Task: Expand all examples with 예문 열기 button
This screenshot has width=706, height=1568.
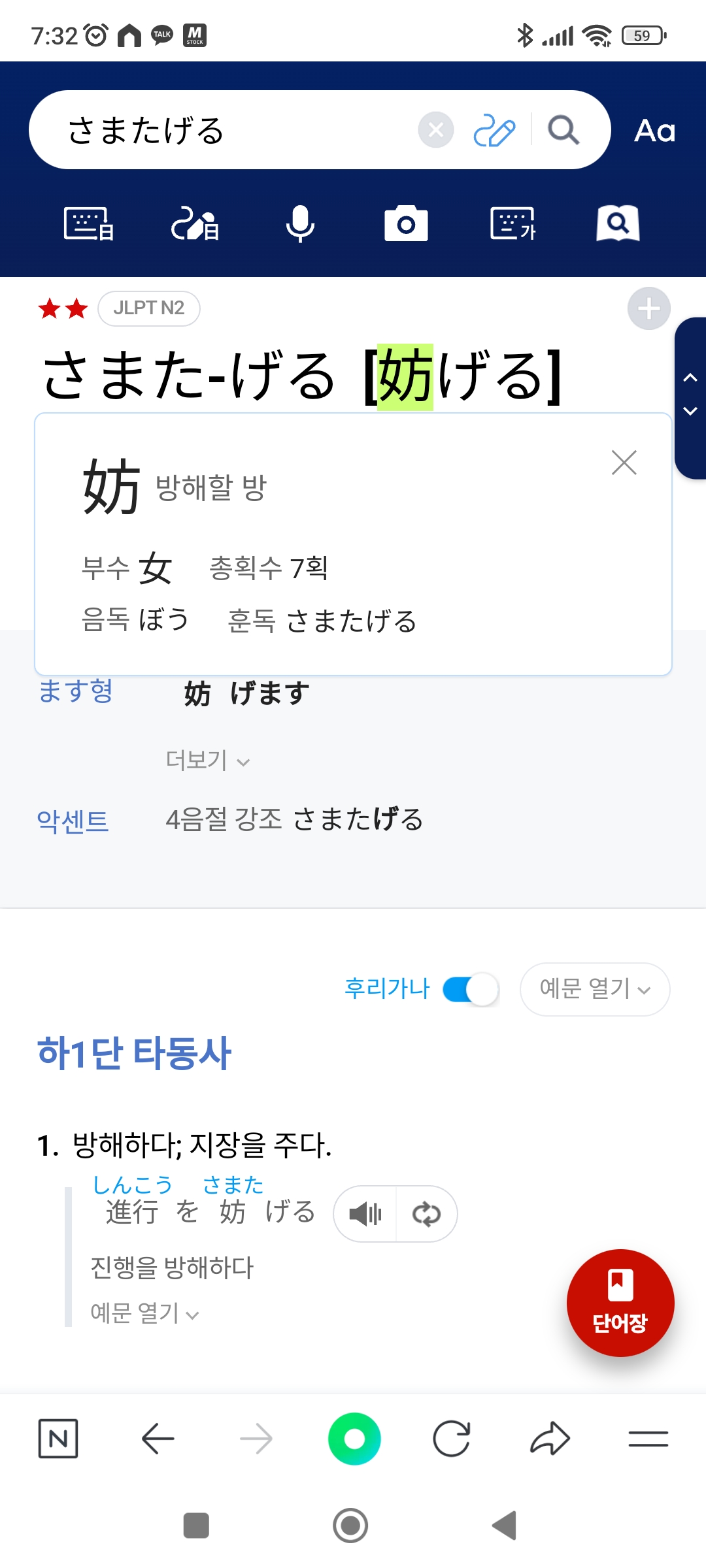Action: 594,989
